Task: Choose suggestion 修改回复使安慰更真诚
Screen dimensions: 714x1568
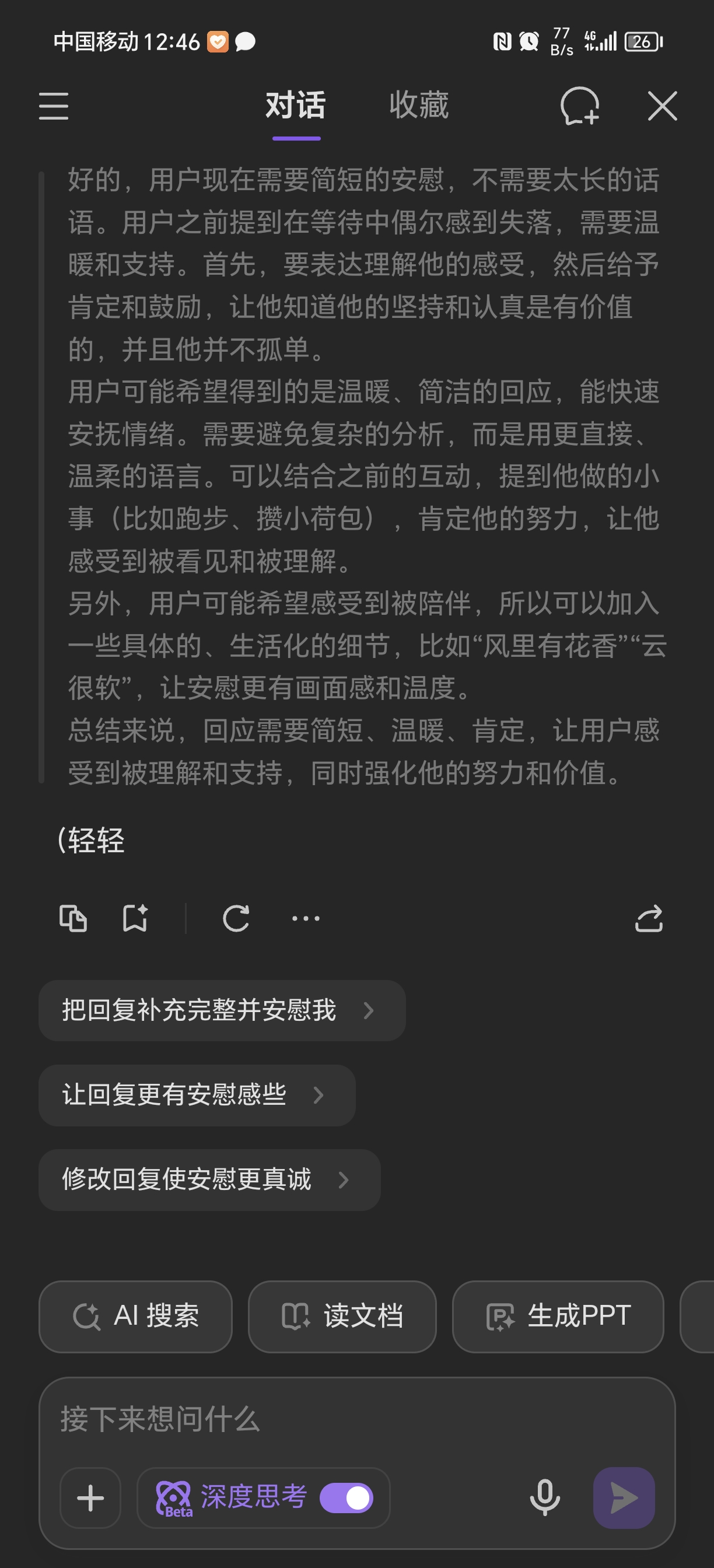Action: pos(209,1179)
